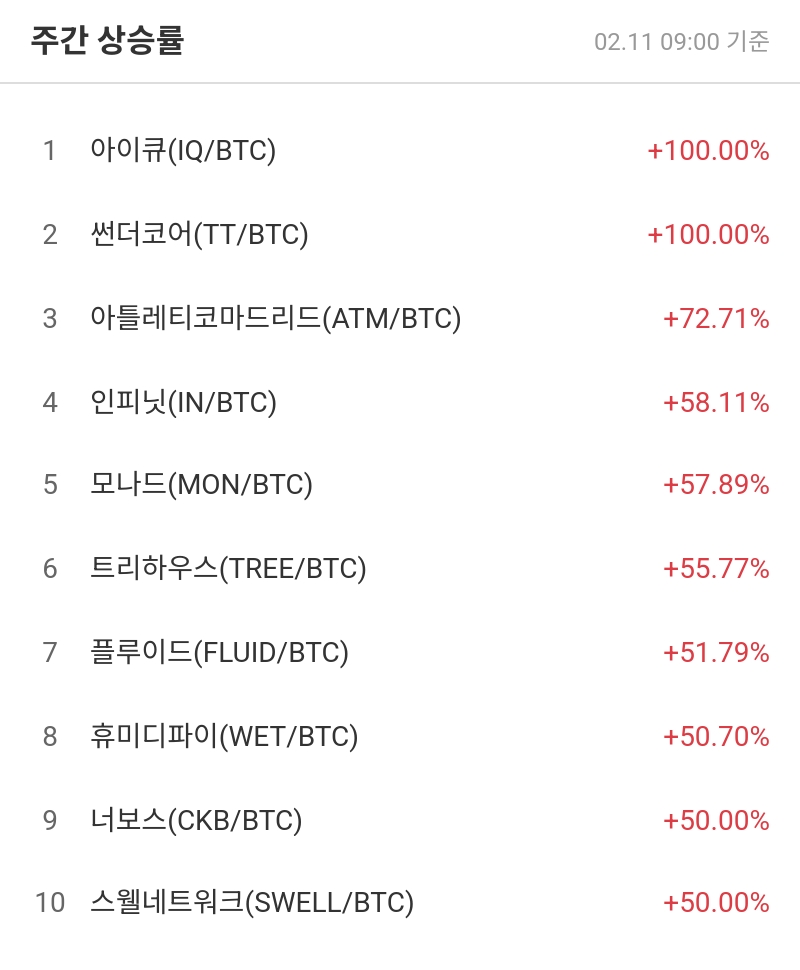
Task: Click rank number 9 beside 너보스
Action: (48, 820)
